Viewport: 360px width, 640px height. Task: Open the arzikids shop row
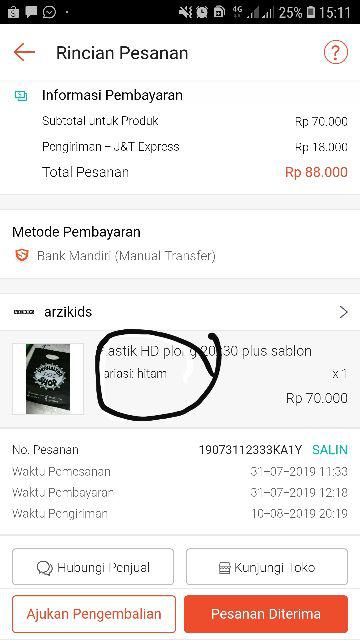(x=180, y=313)
